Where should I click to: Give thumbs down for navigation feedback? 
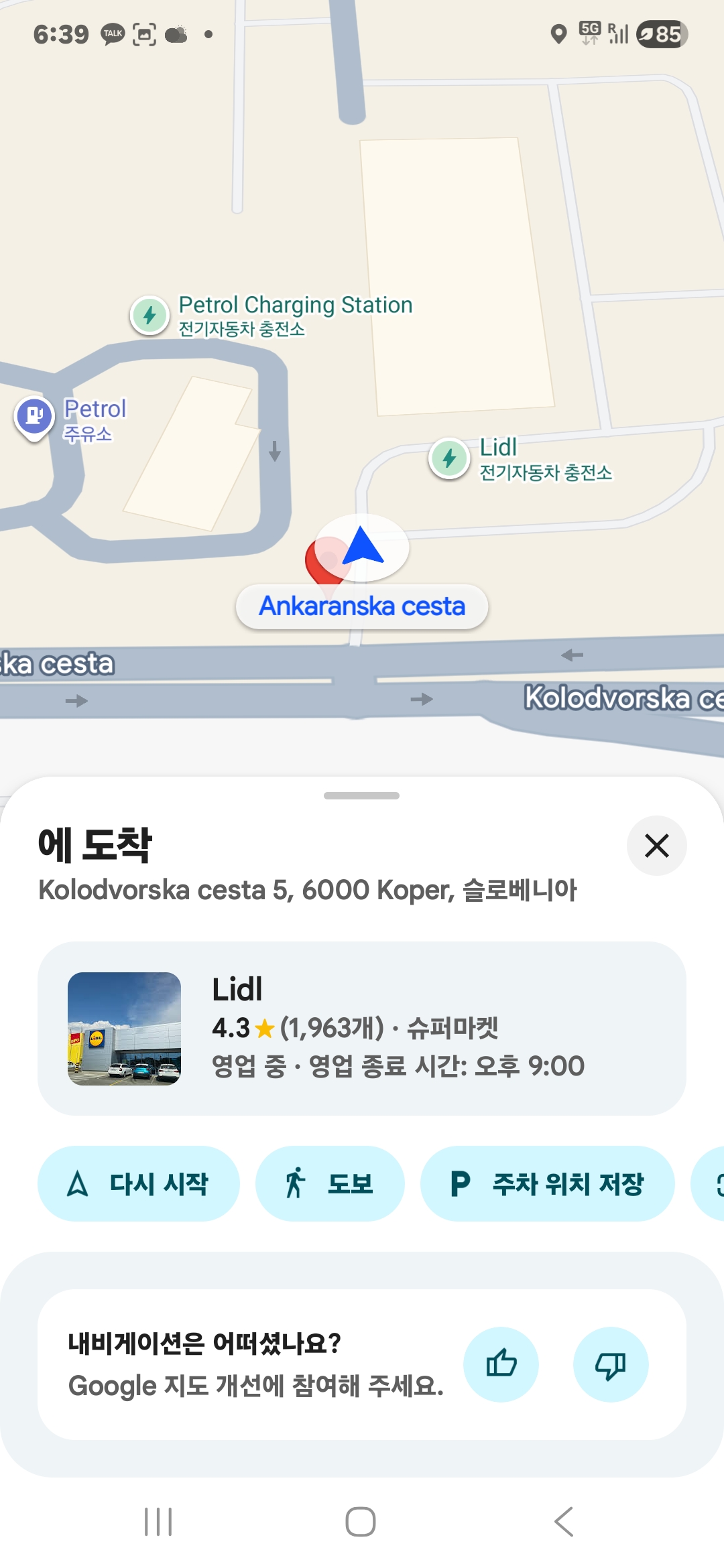pyautogui.click(x=611, y=1364)
